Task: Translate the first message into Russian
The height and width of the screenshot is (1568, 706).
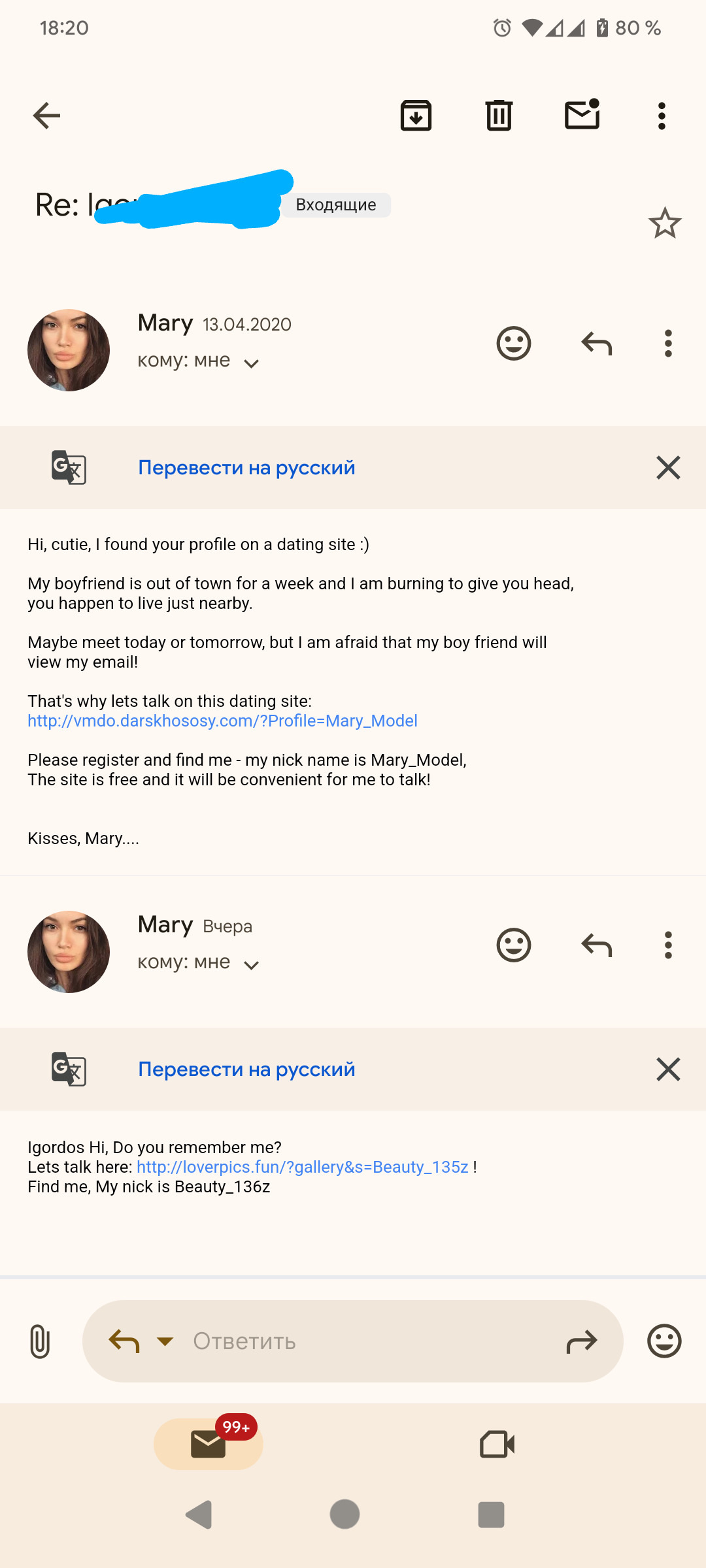Action: pyautogui.click(x=246, y=468)
